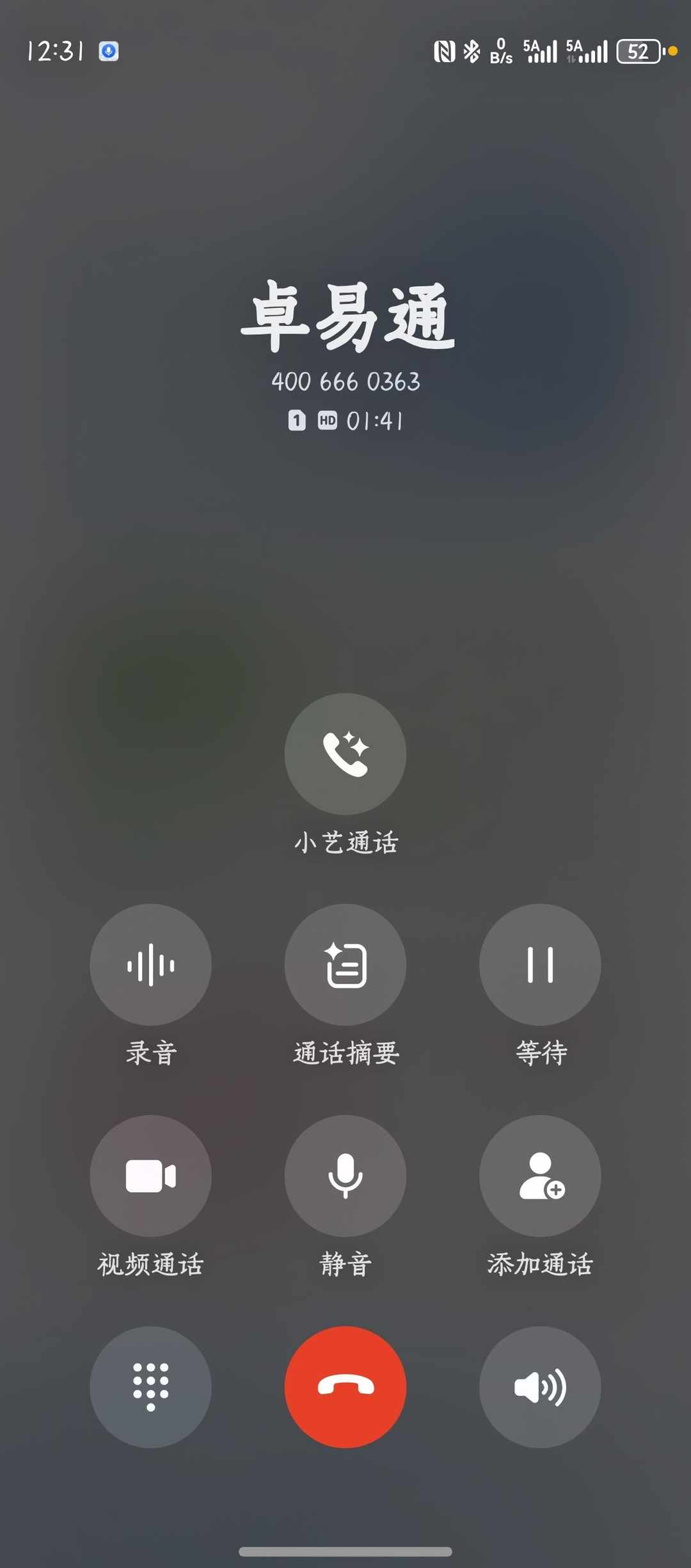The width and height of the screenshot is (691, 1568).
Task: Tap the NFC status bar icon
Action: click(x=445, y=53)
